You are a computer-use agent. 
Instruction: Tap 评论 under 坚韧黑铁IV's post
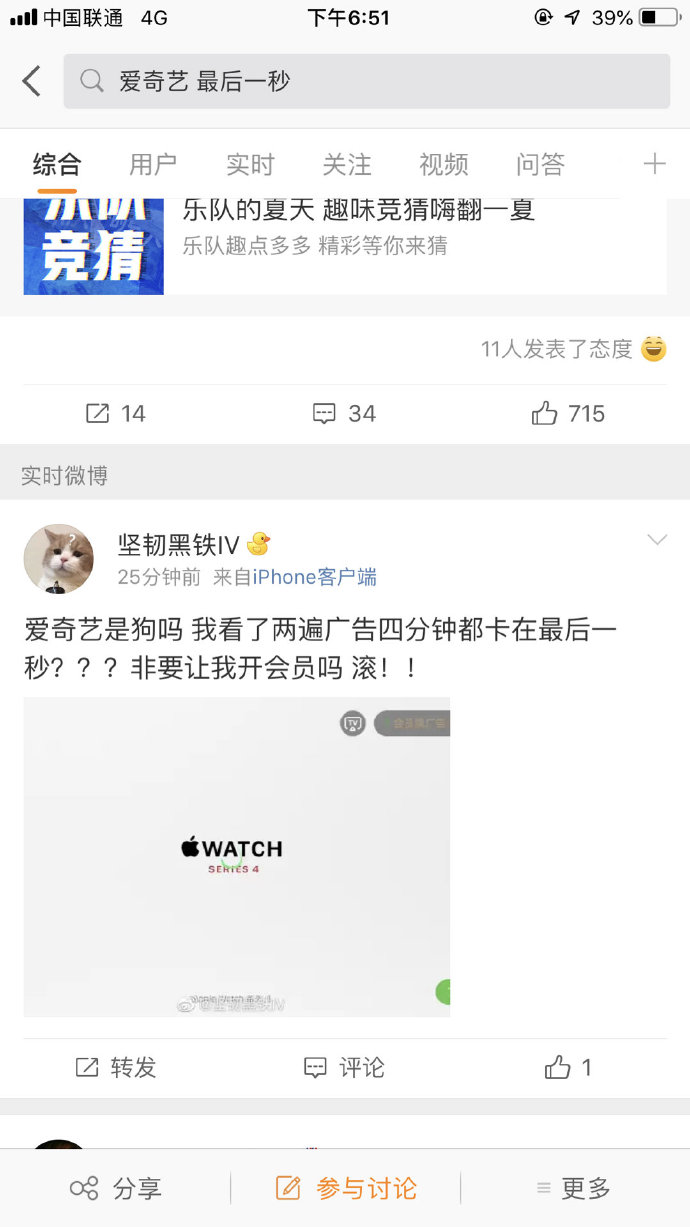pyautogui.click(x=344, y=1068)
